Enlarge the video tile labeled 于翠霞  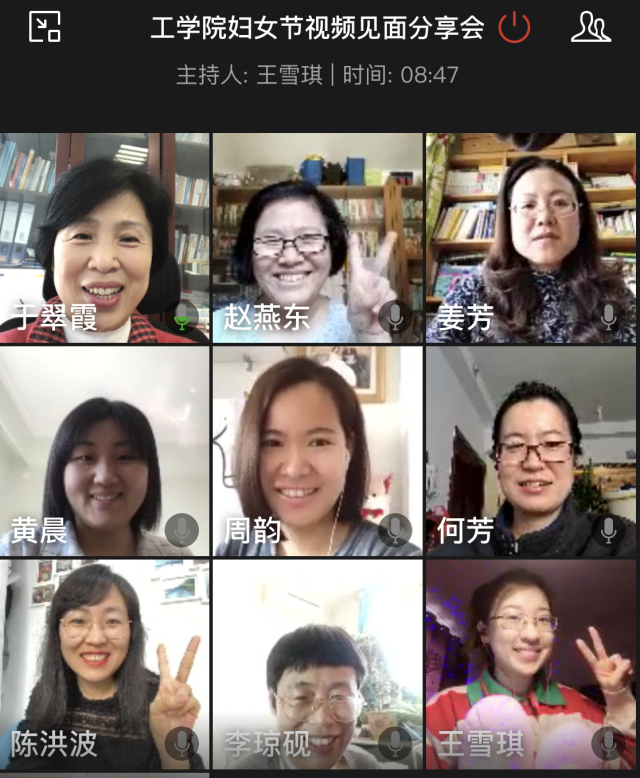pyautogui.click(x=105, y=238)
